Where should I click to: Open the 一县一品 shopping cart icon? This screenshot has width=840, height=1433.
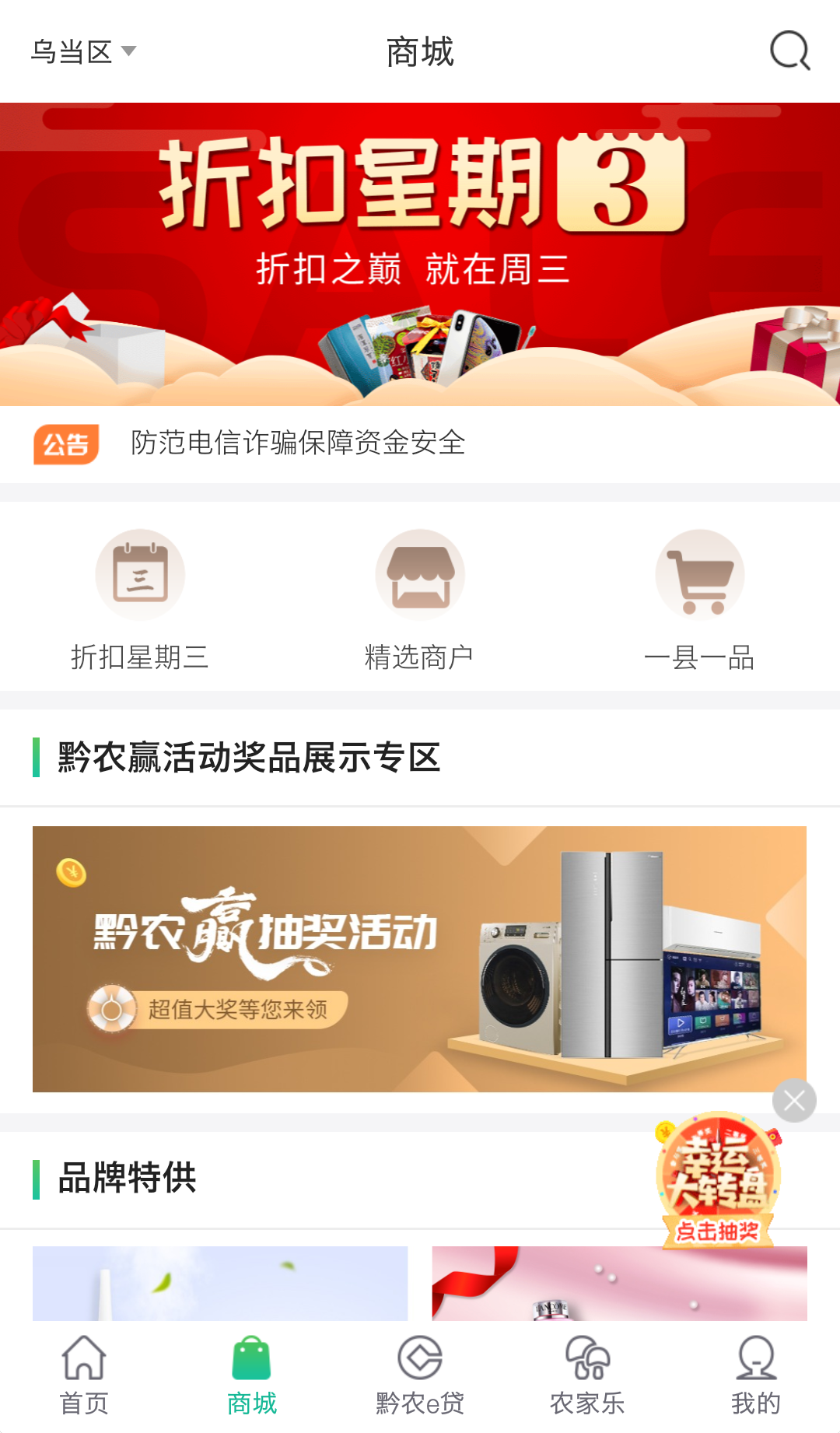click(700, 576)
